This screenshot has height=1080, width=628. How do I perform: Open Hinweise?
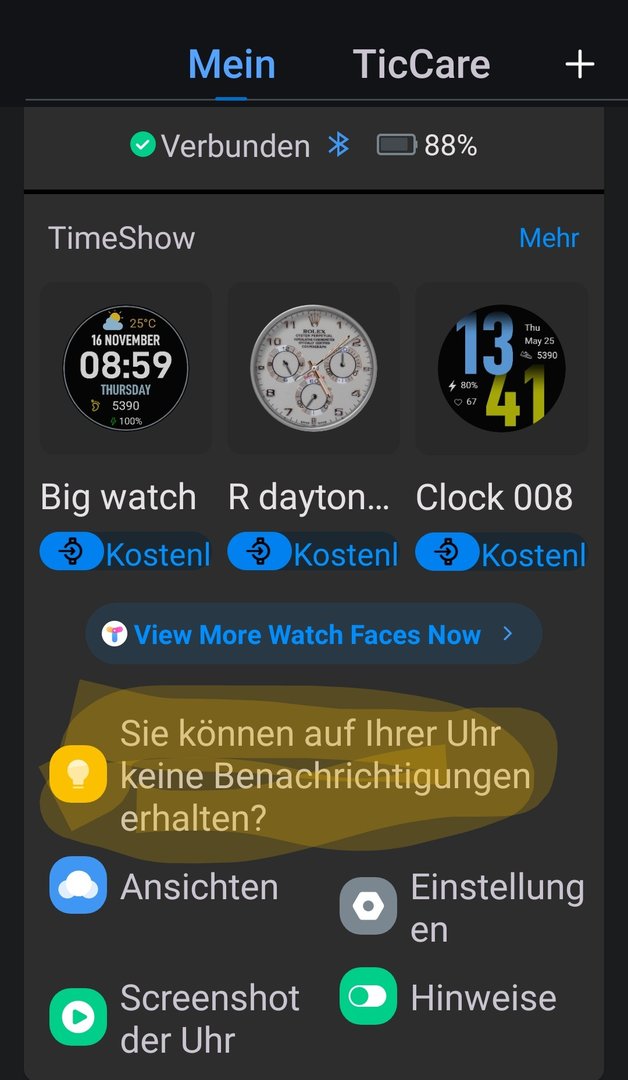[448, 997]
